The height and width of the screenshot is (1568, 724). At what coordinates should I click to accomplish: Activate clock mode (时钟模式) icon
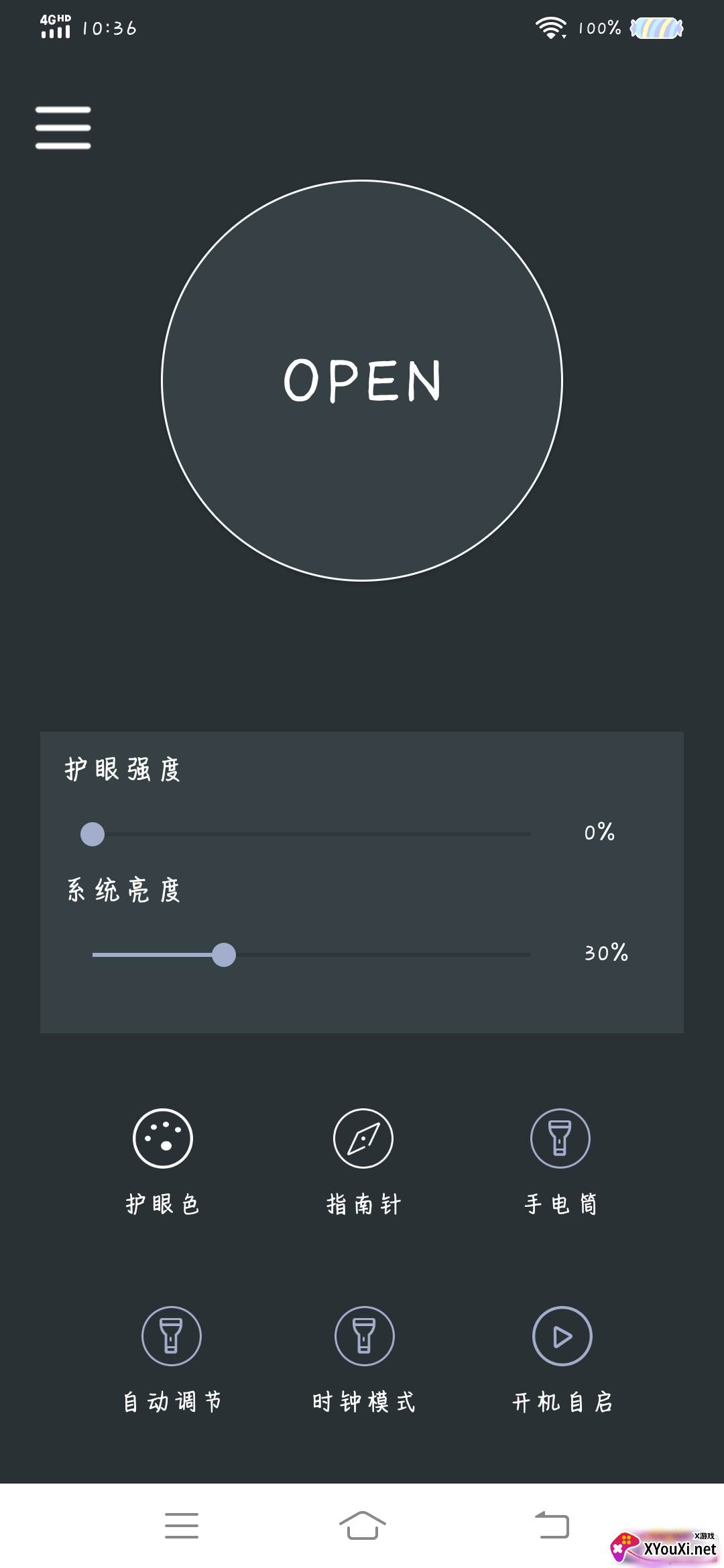[x=363, y=1335]
